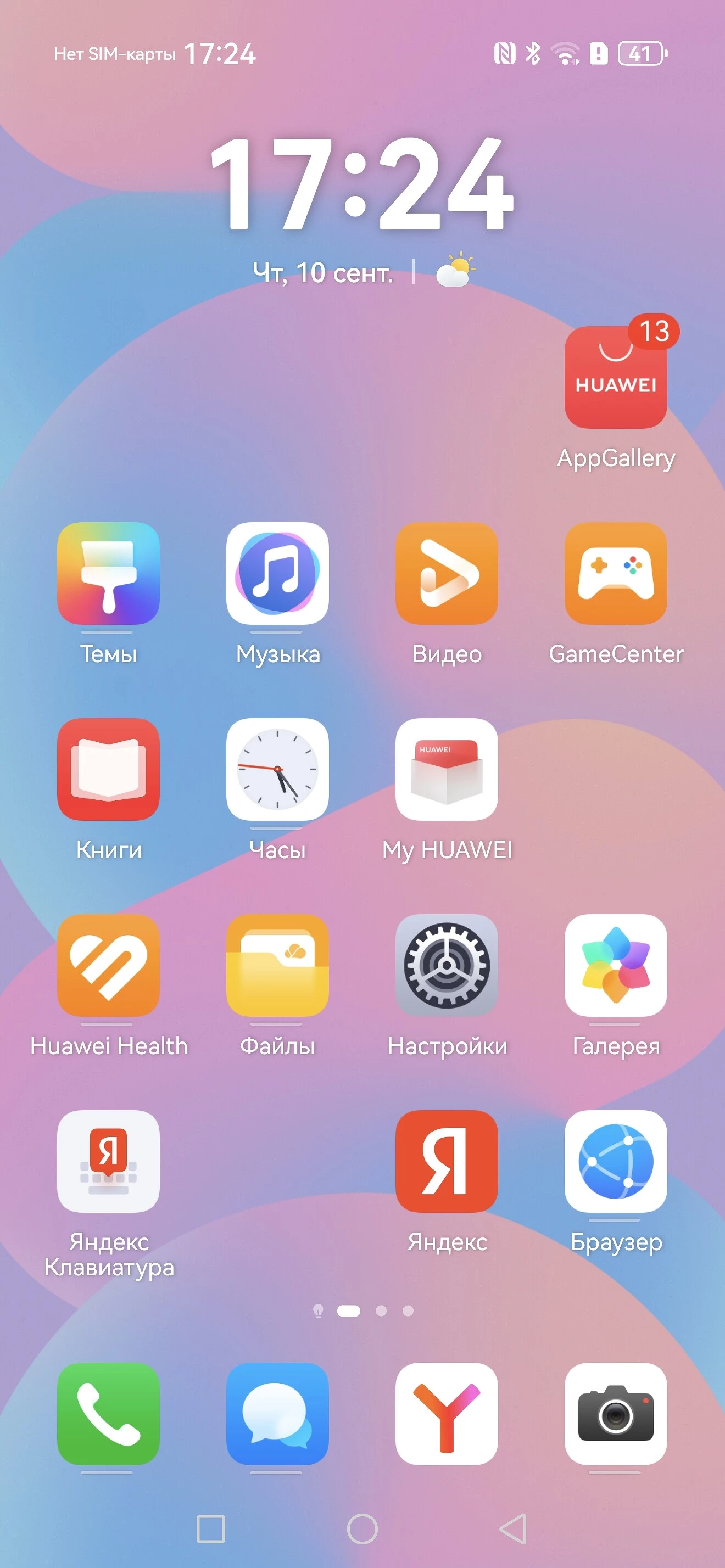The image size is (725, 1568).
Task: Open the Файлы file manager
Action: (x=277, y=965)
